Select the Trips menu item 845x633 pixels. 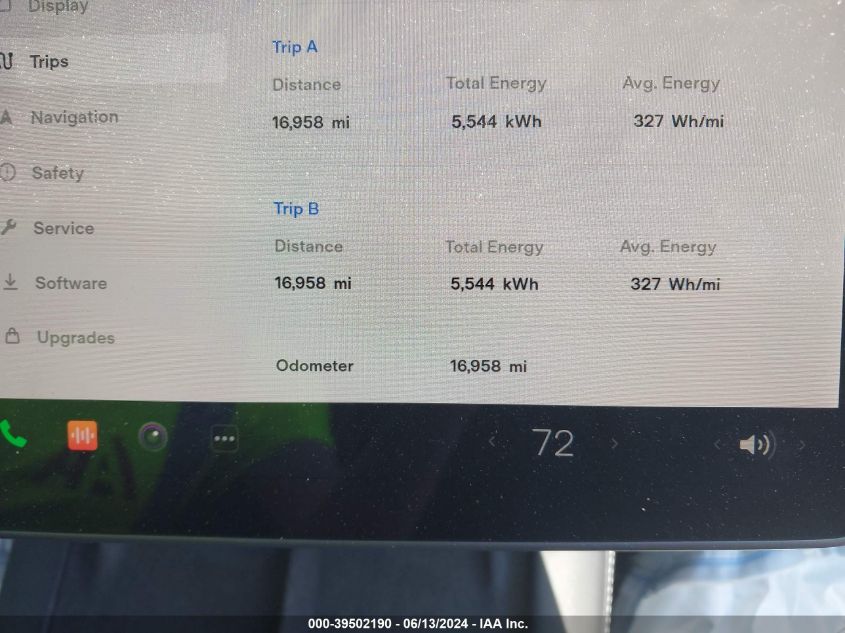[x=48, y=62]
